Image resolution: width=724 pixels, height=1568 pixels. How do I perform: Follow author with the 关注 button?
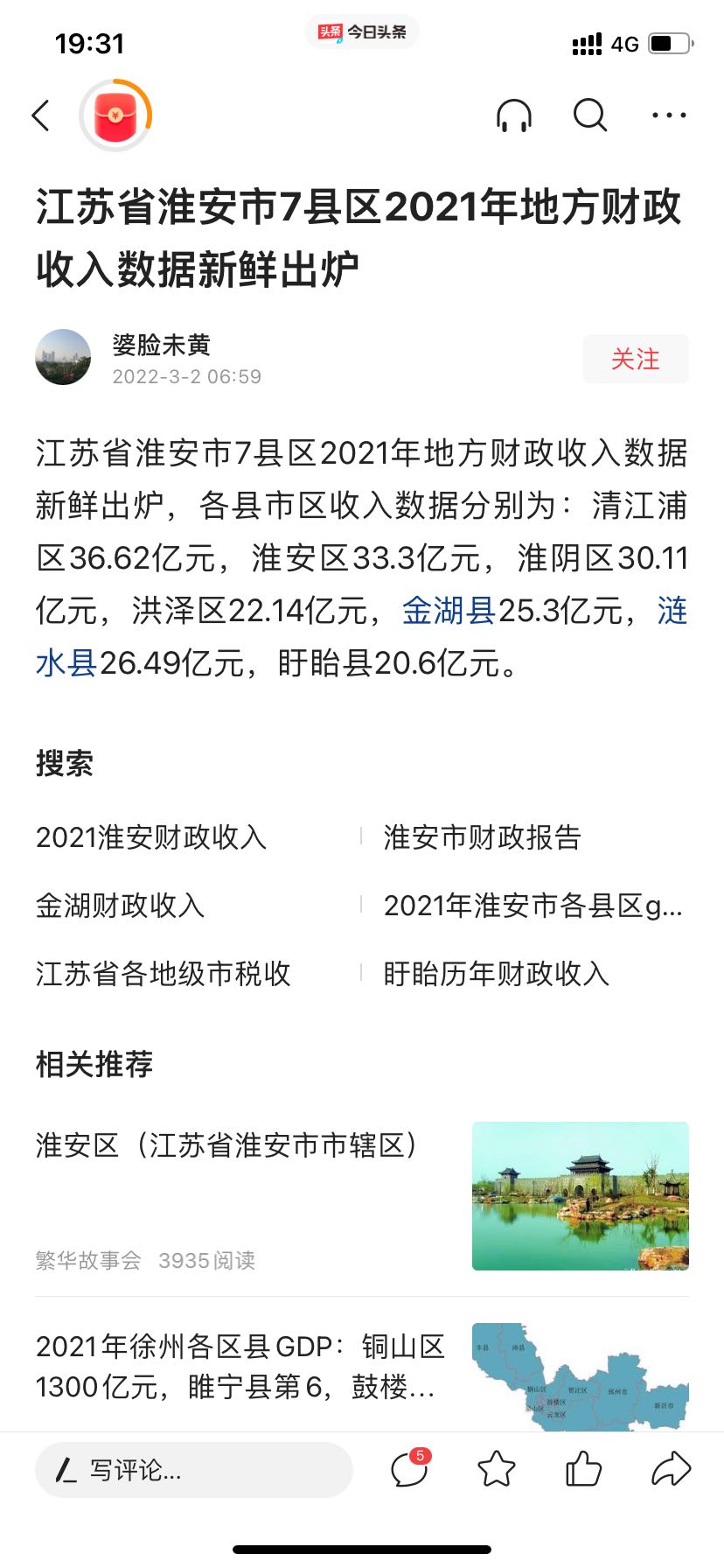point(636,359)
